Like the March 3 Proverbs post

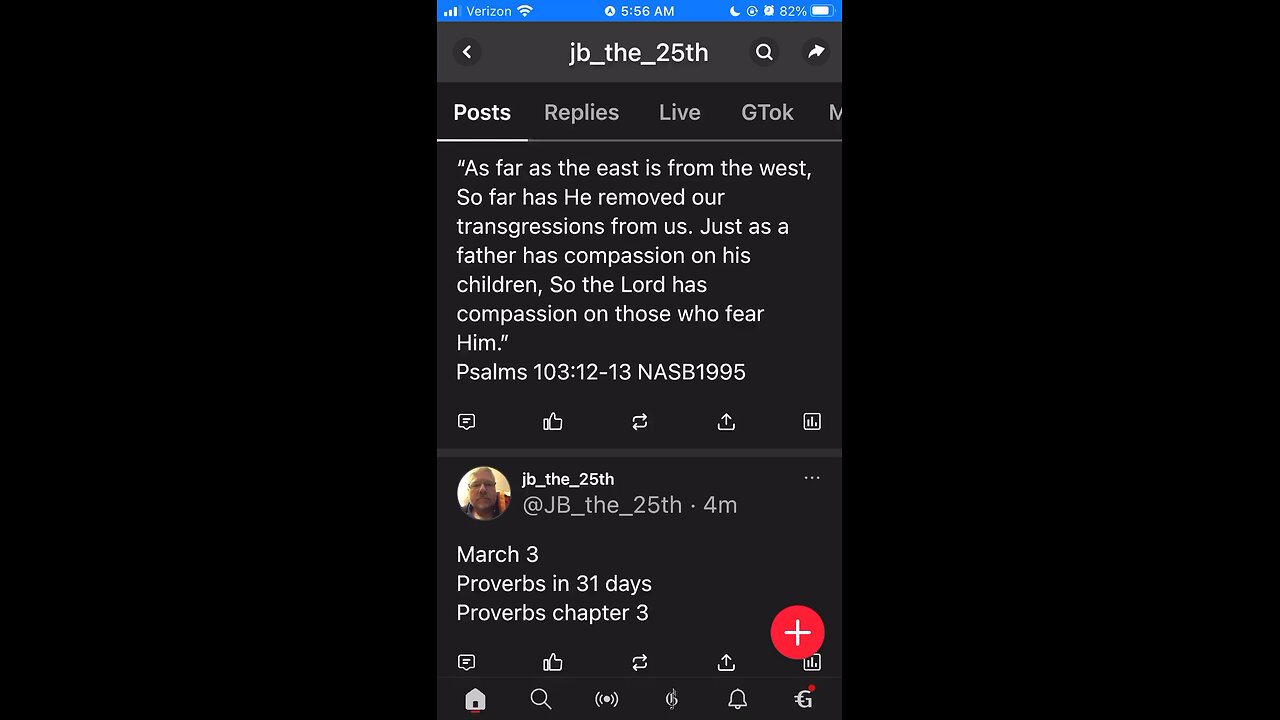tap(553, 662)
